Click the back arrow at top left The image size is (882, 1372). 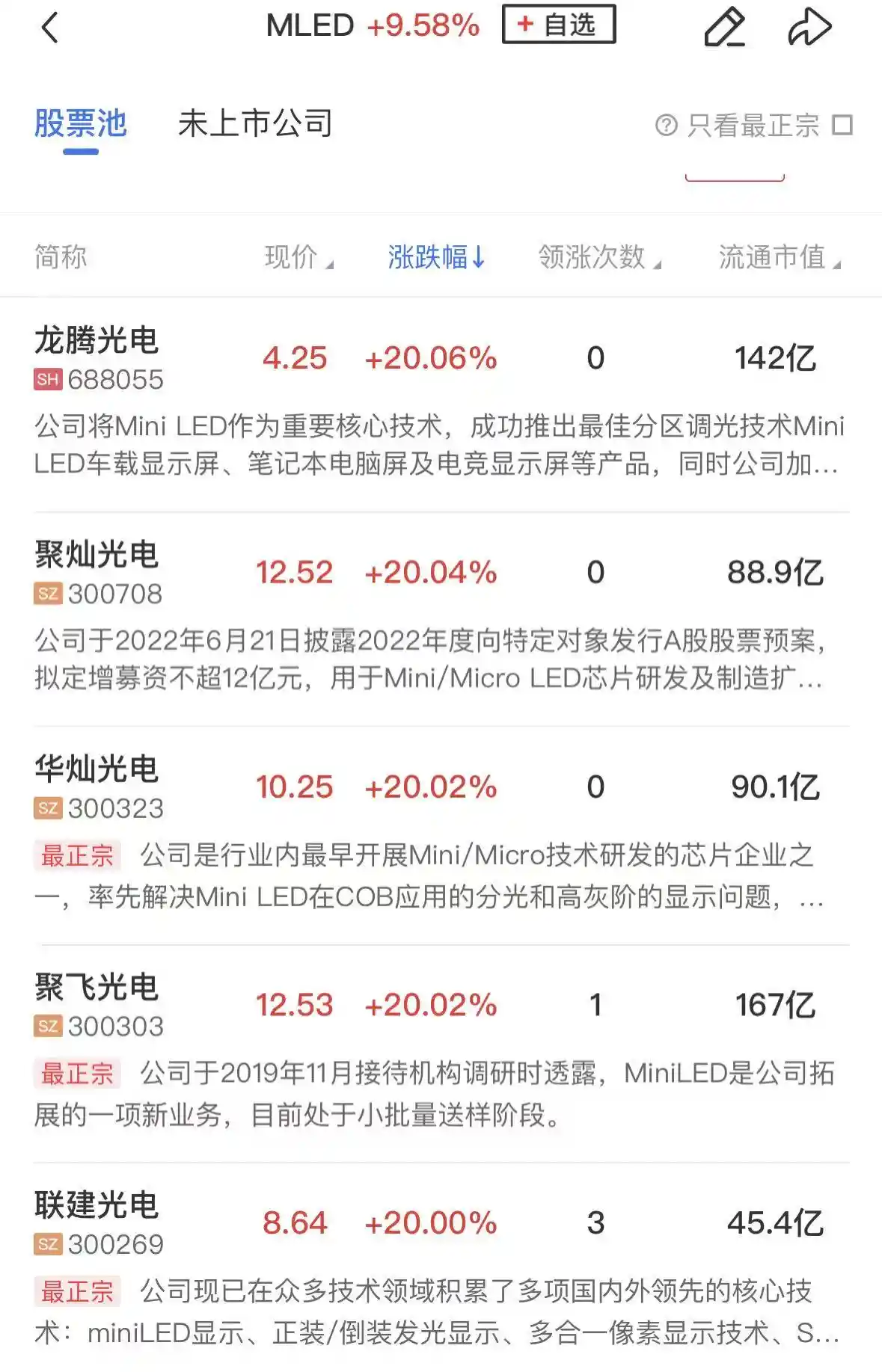point(49,28)
